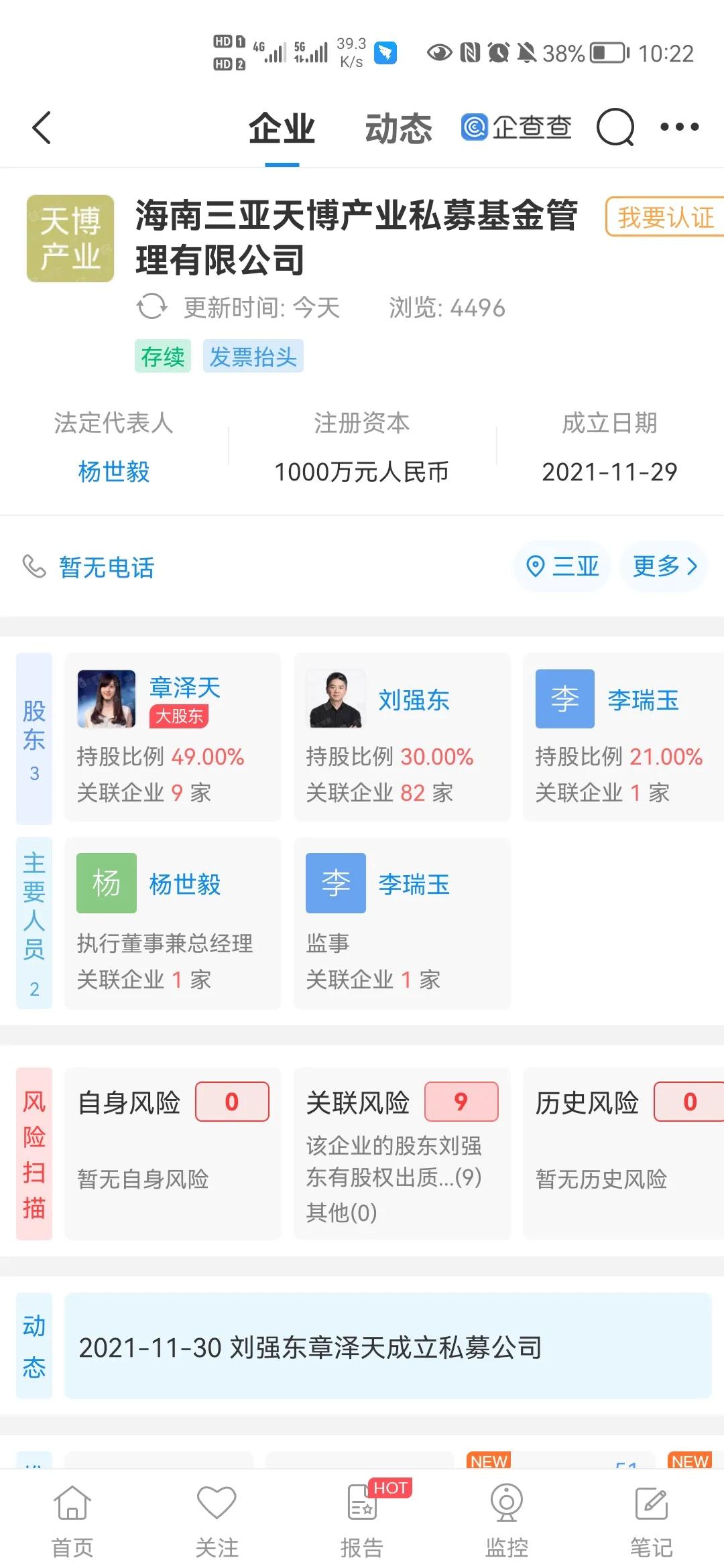Open the search magnifier icon
Image resolution: width=724 pixels, height=1568 pixels.
(x=615, y=127)
